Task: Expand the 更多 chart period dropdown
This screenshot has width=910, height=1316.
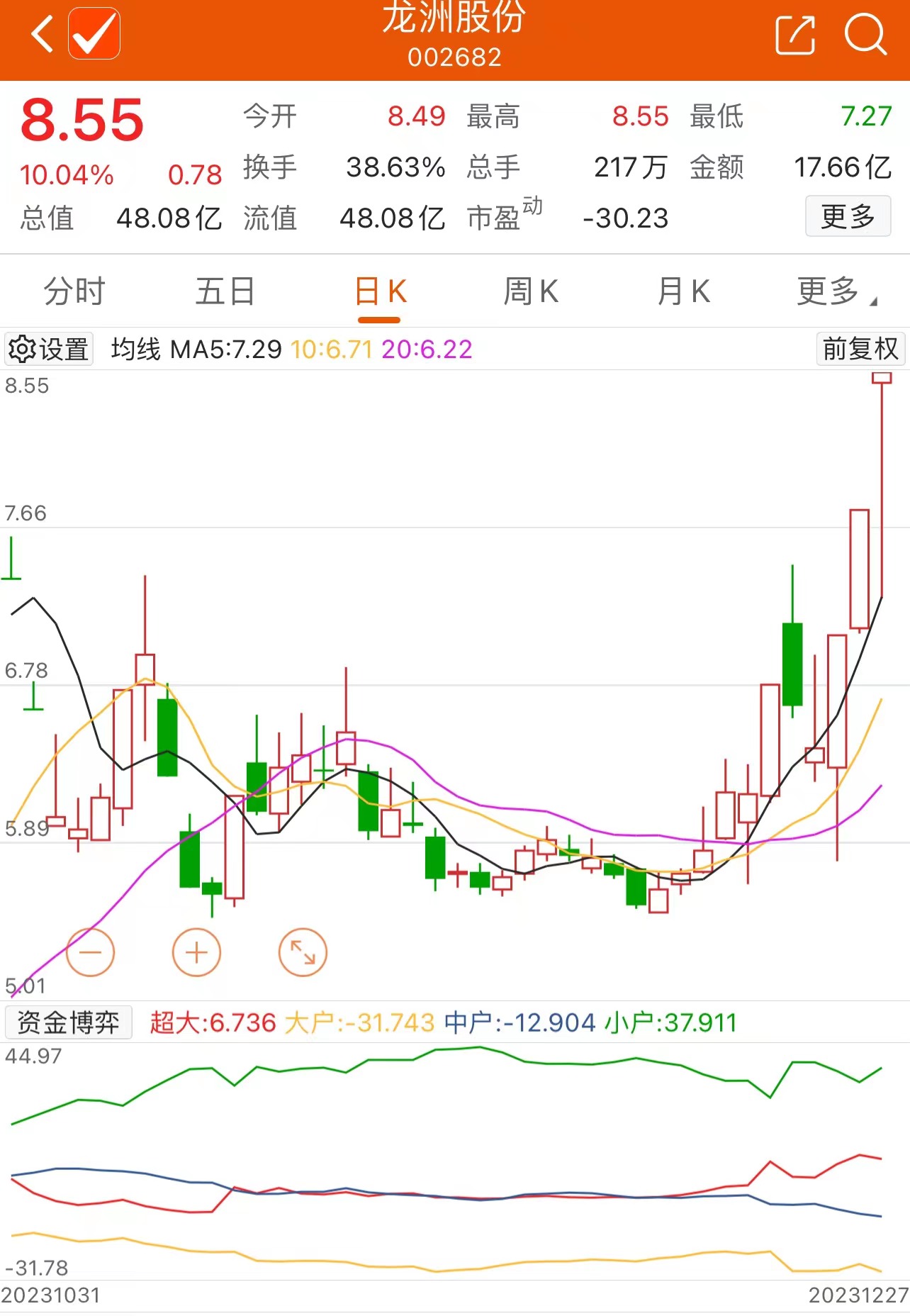Action: tap(835, 291)
